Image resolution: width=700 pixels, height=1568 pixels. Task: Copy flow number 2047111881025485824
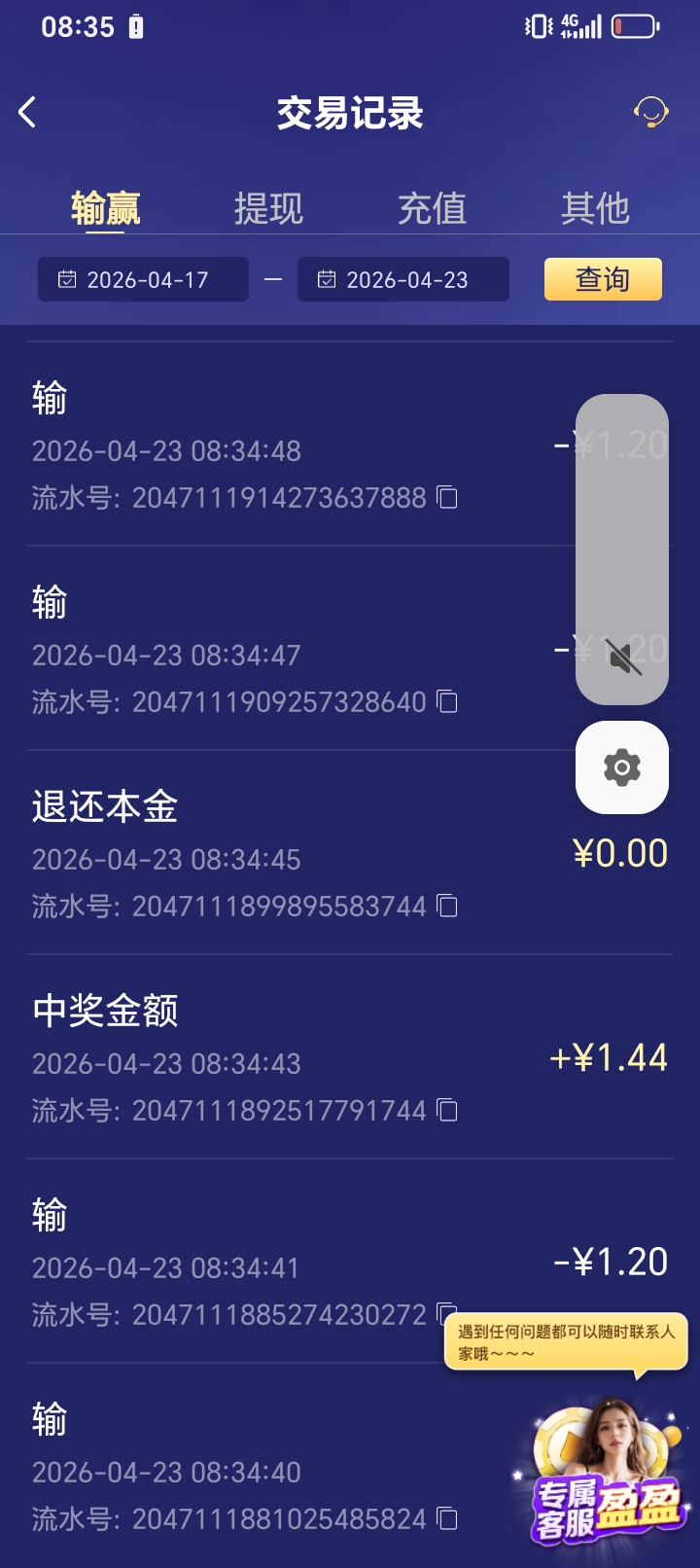point(445,1518)
